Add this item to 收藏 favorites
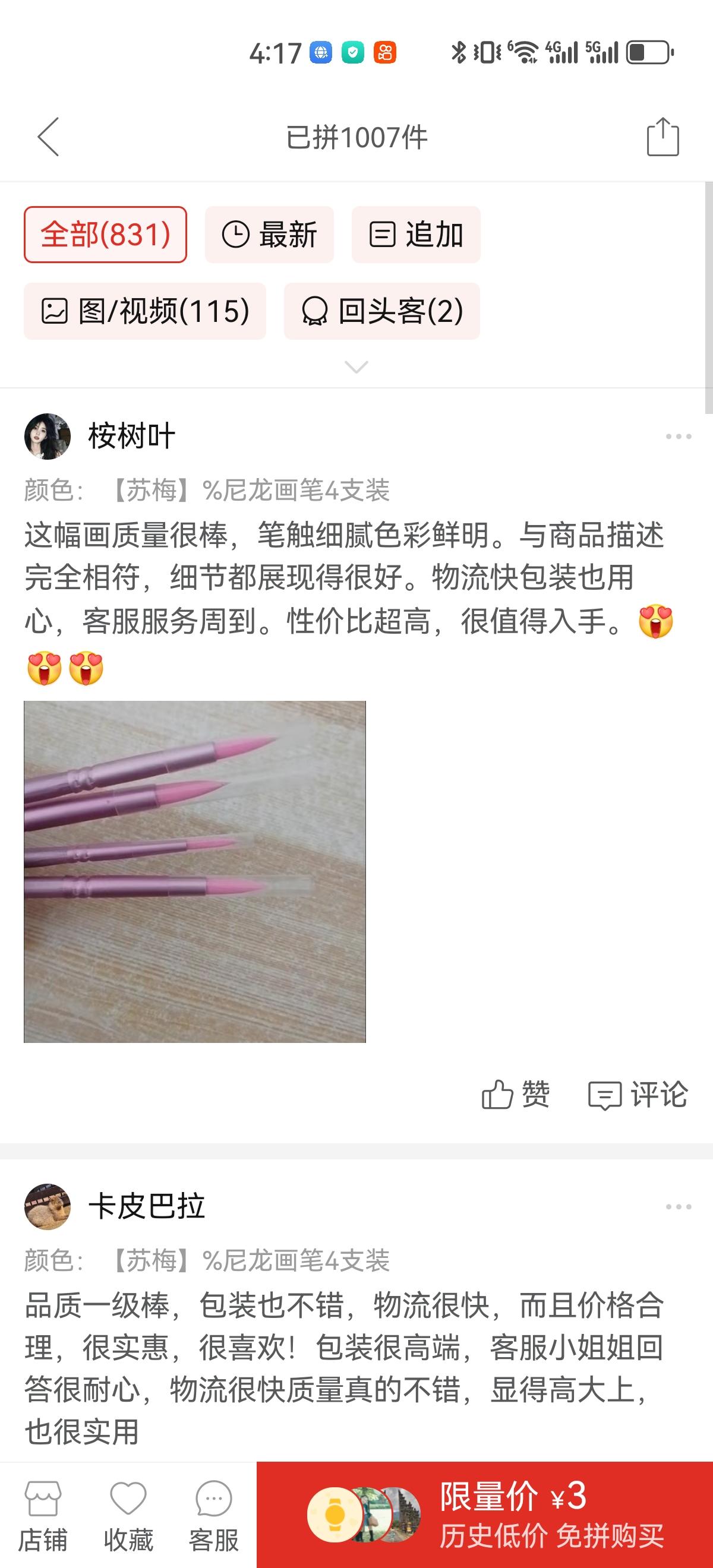The height and width of the screenshot is (1568, 713). 128,1516
